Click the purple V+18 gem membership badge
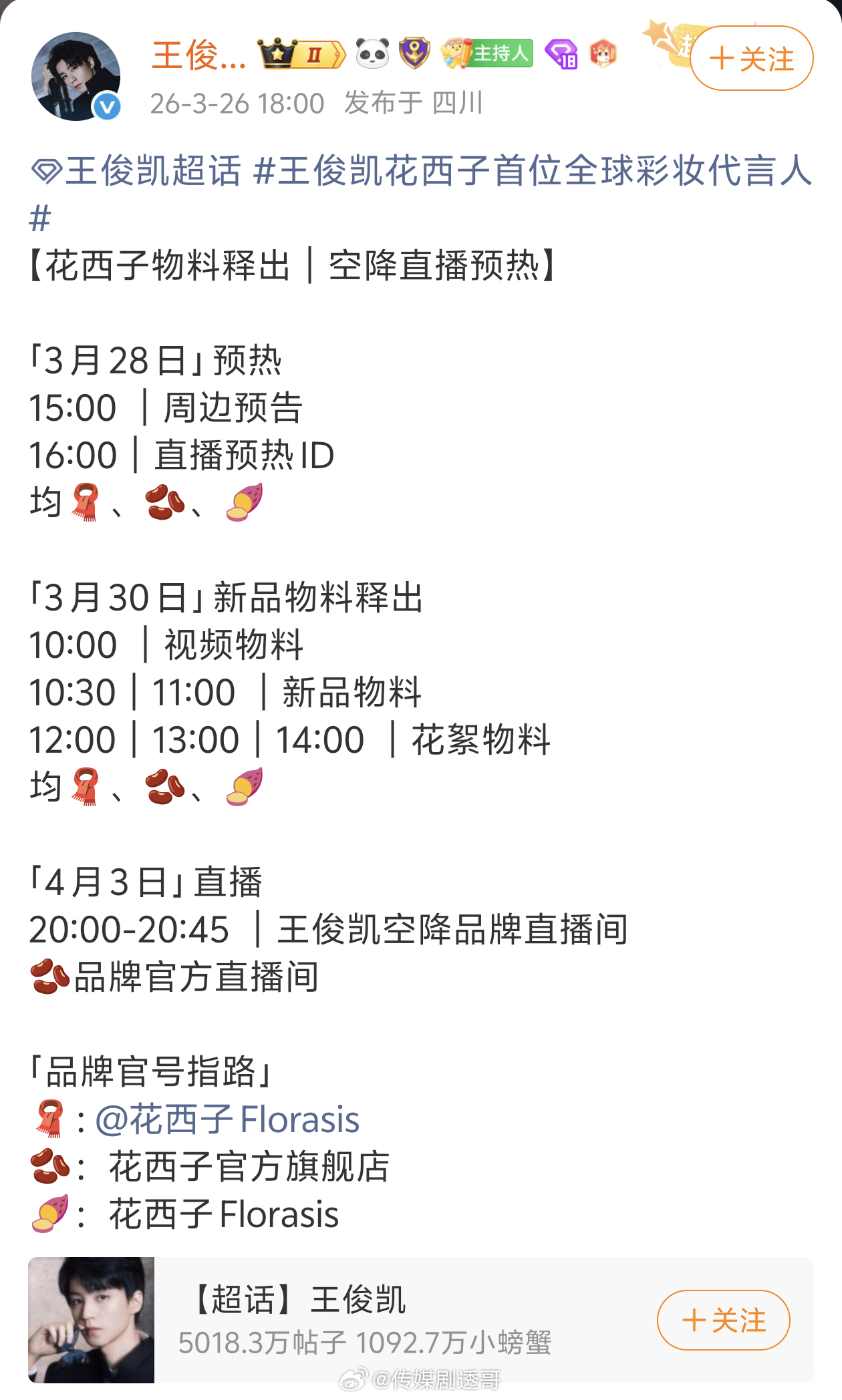Viewport: 842px width, 1400px height. (563, 54)
